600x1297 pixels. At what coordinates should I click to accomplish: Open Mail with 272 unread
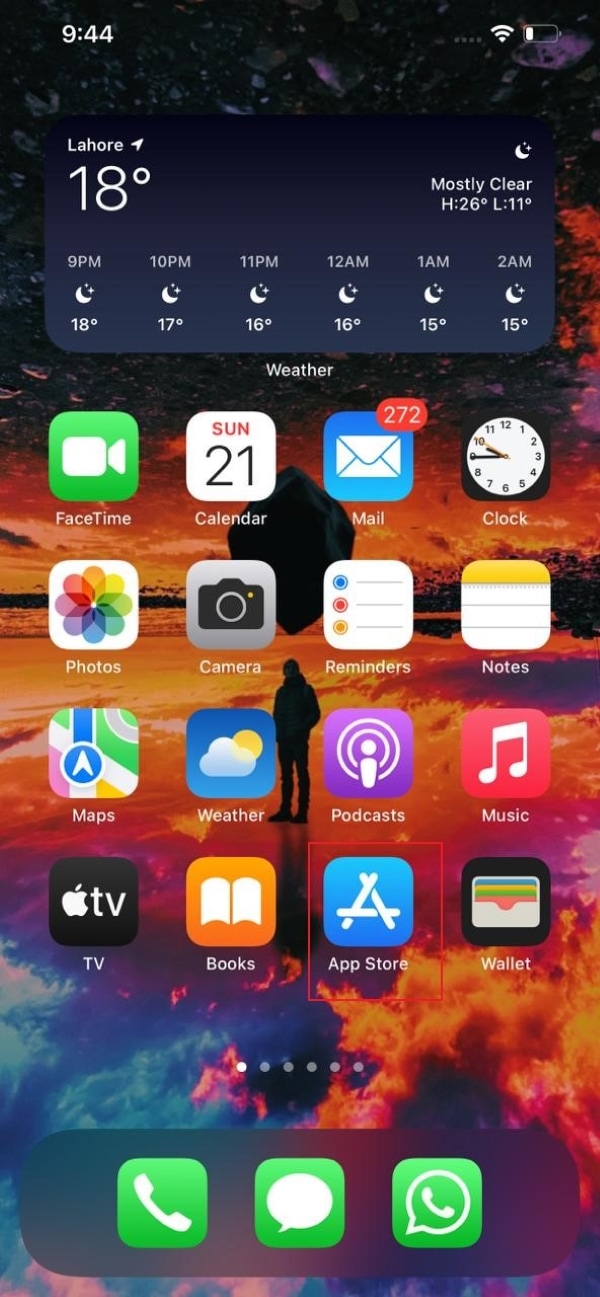tap(368, 456)
